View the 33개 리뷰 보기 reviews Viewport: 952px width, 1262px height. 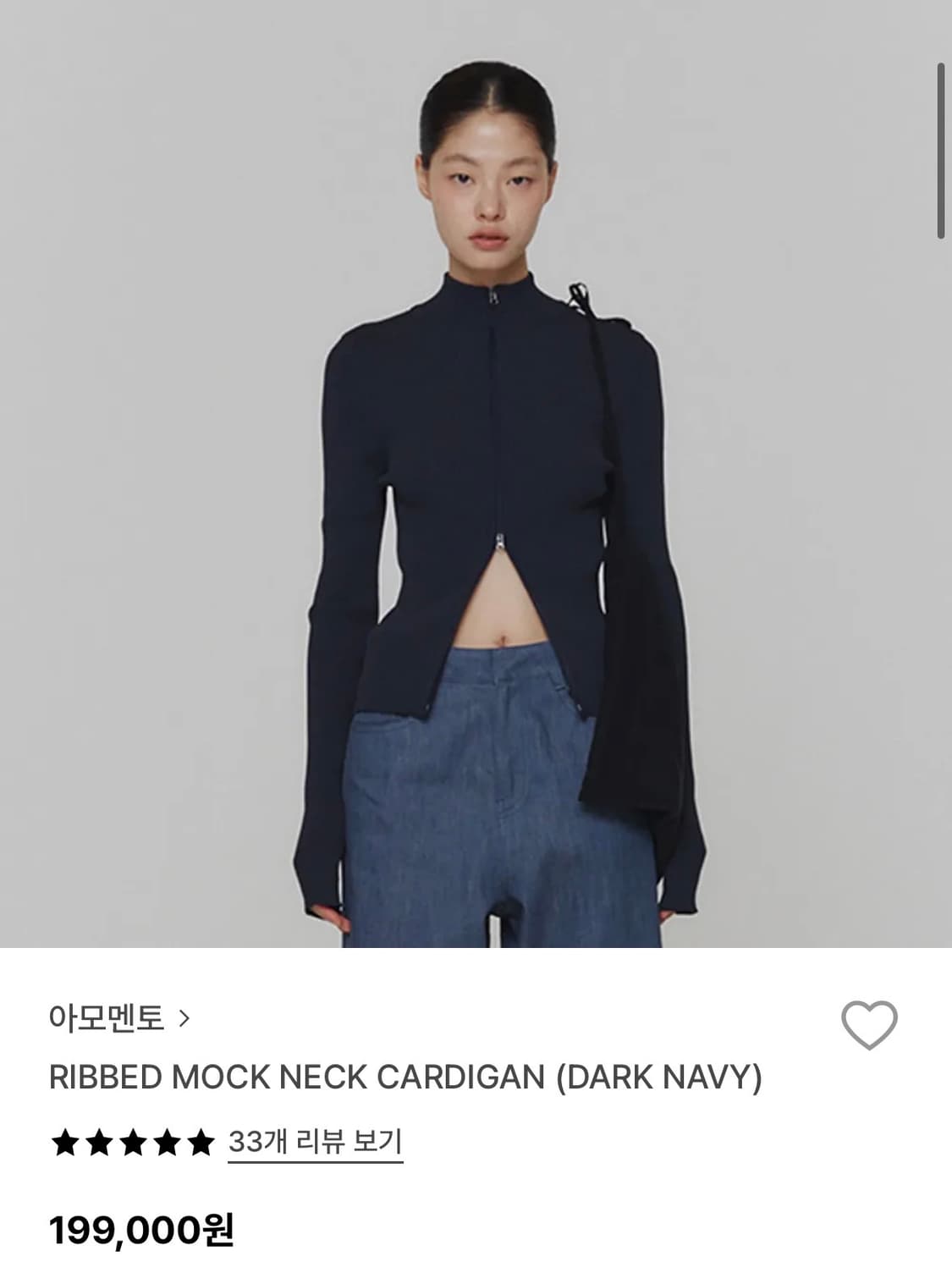click(315, 1148)
